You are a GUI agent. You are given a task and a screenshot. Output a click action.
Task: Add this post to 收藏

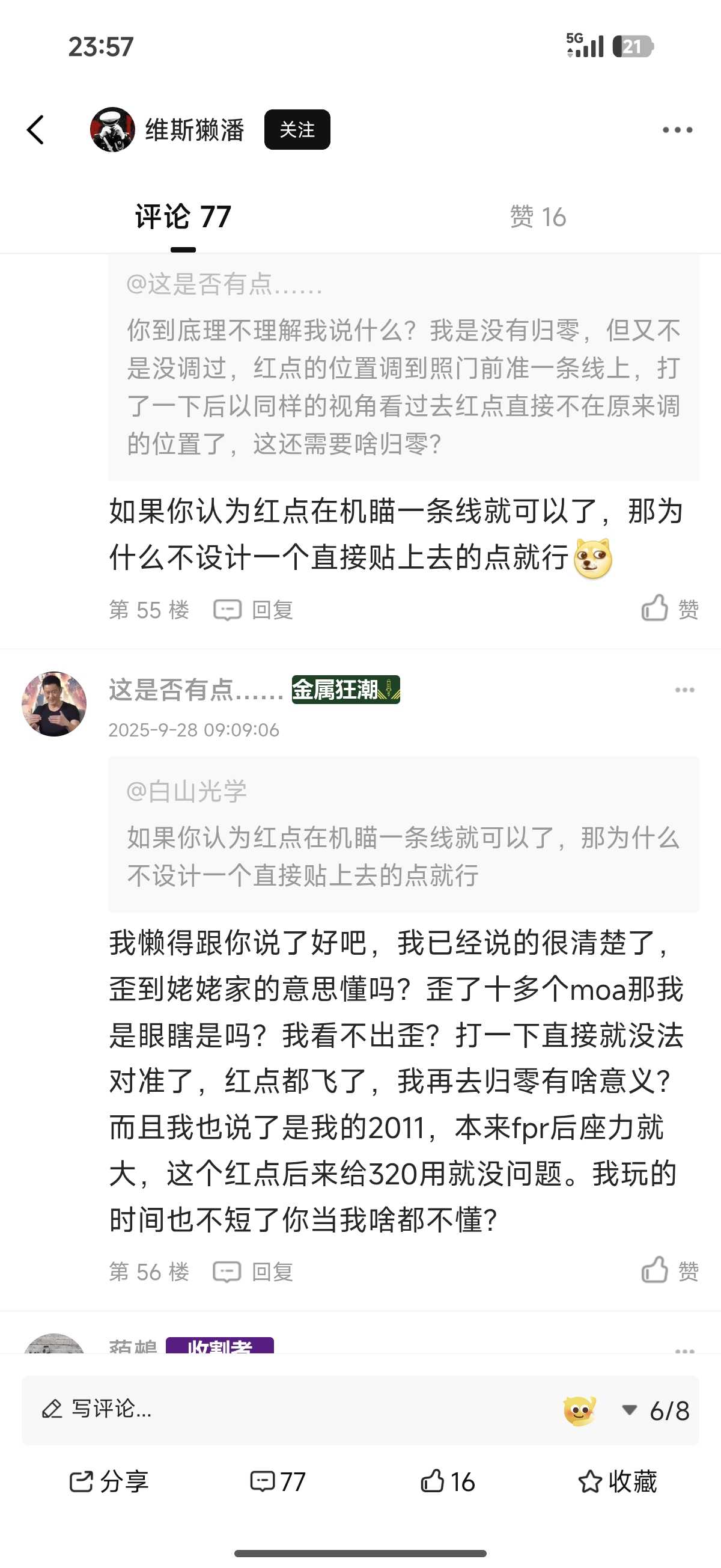coord(618,1481)
